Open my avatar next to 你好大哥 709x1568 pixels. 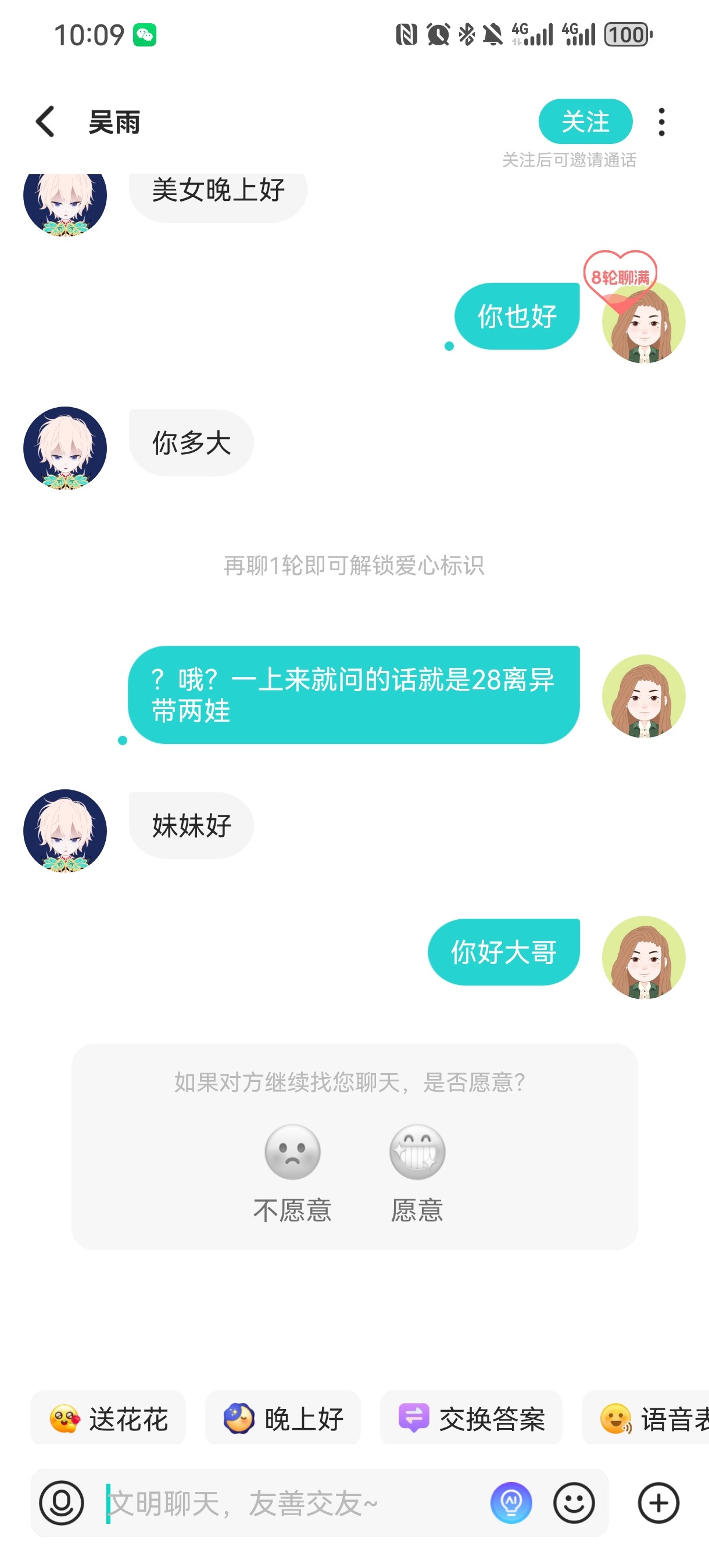644,957
